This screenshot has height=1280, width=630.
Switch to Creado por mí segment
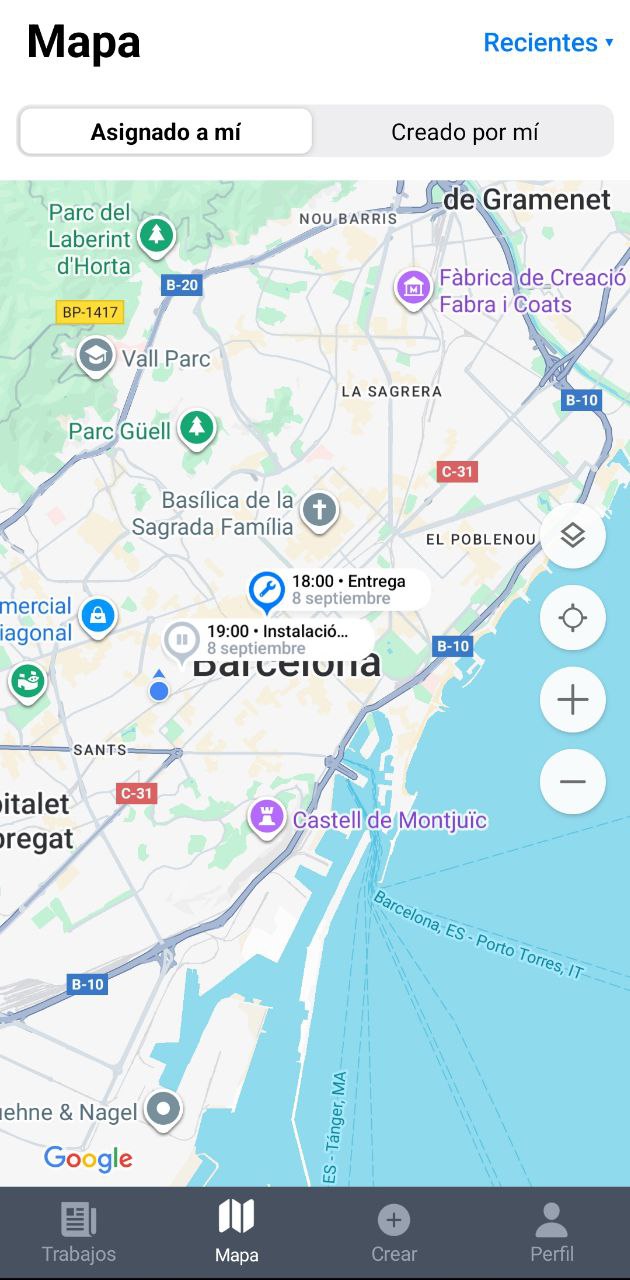pyautogui.click(x=464, y=132)
